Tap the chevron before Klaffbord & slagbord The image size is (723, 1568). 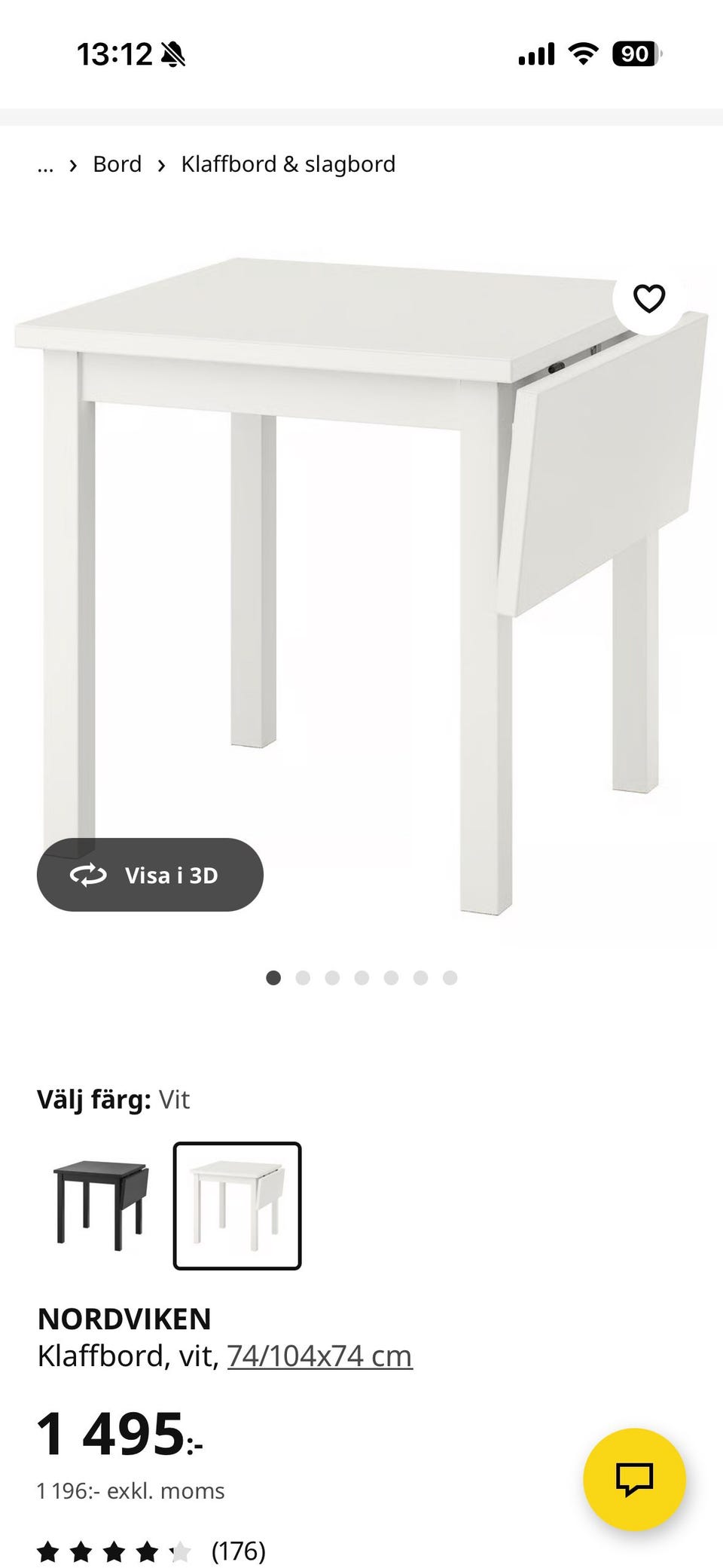point(161,164)
